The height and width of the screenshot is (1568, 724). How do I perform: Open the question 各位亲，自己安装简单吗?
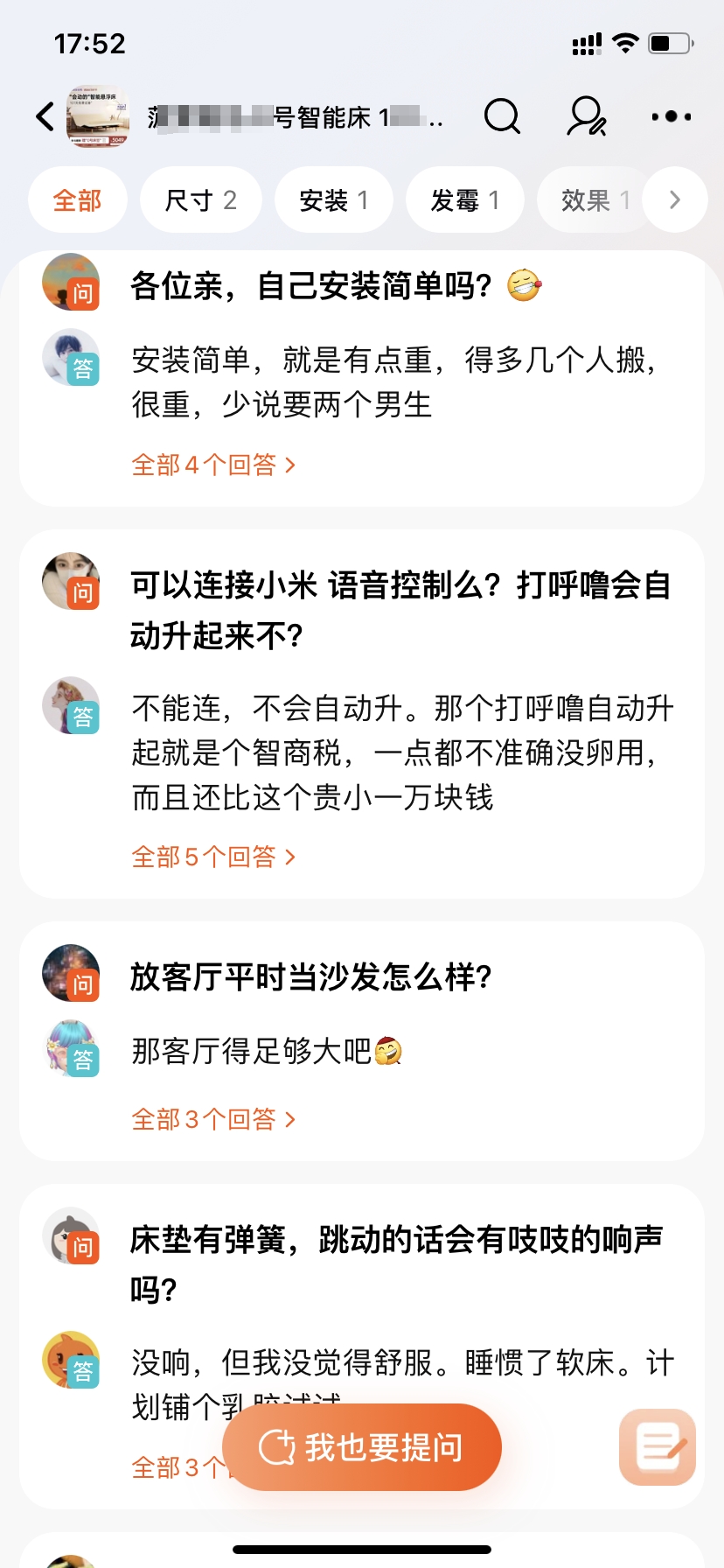311,286
